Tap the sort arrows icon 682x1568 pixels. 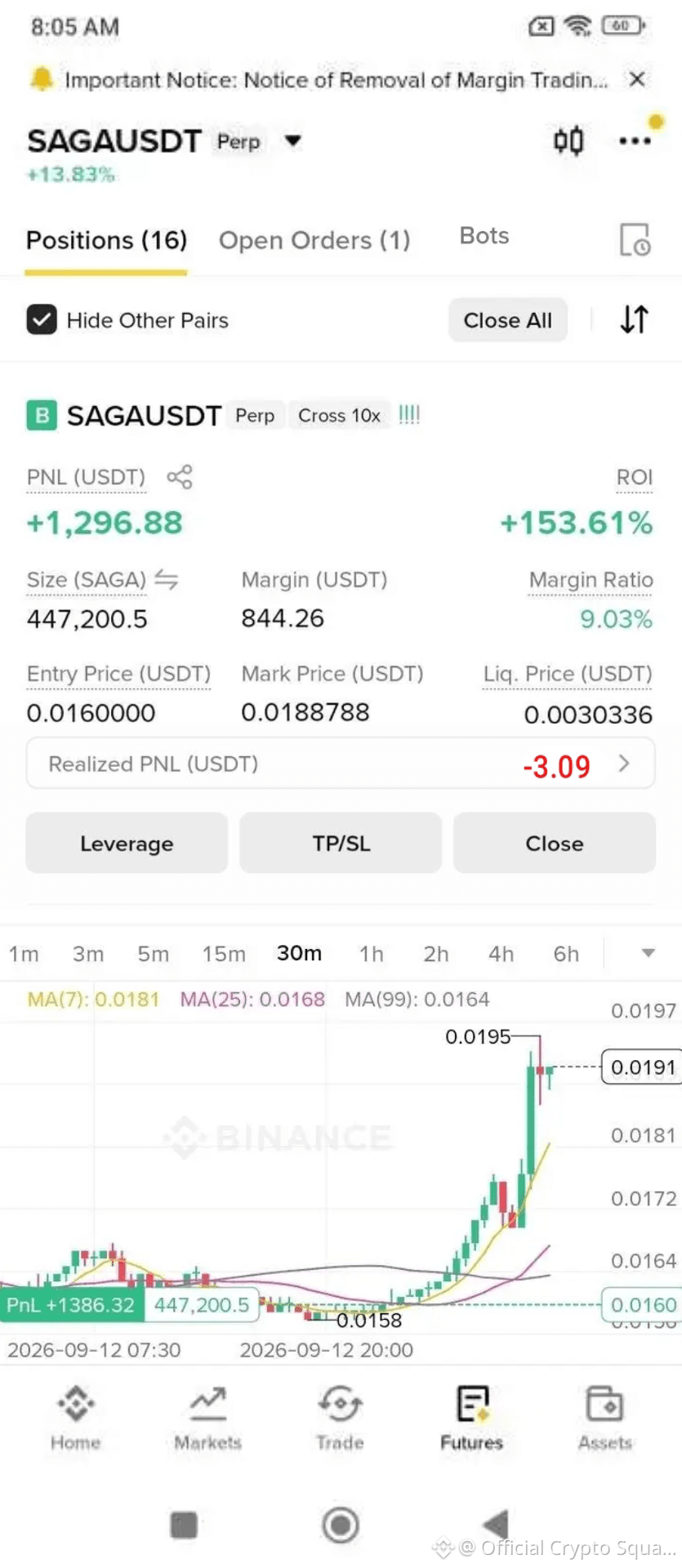coord(634,319)
